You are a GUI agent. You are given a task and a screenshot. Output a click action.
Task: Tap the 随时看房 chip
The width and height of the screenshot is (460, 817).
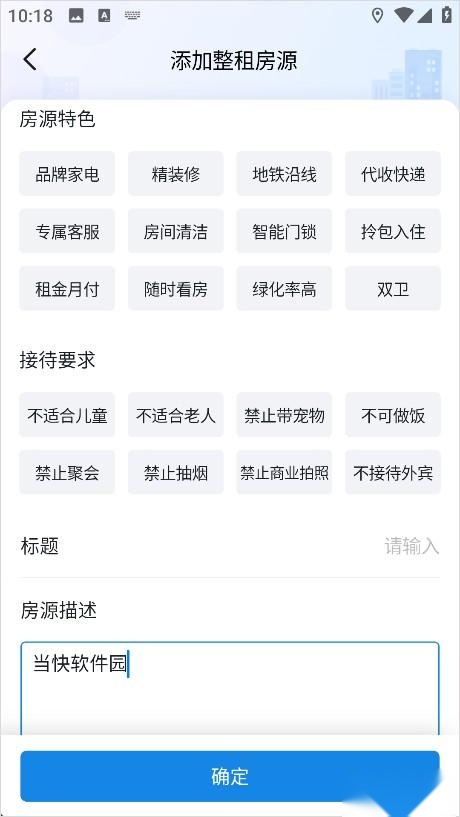point(176,289)
